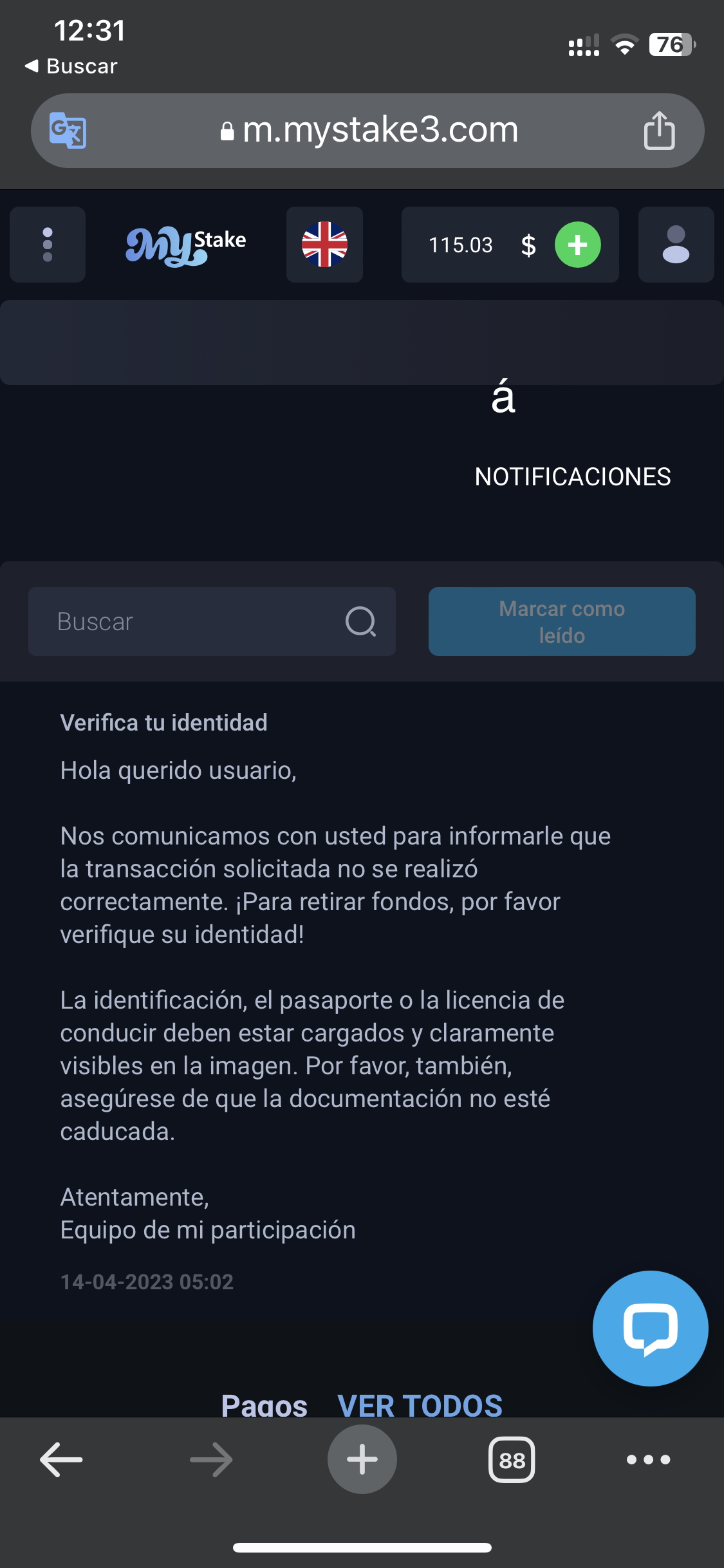
Task: Switch to the NOTIFICACIONES tab
Action: [x=573, y=476]
